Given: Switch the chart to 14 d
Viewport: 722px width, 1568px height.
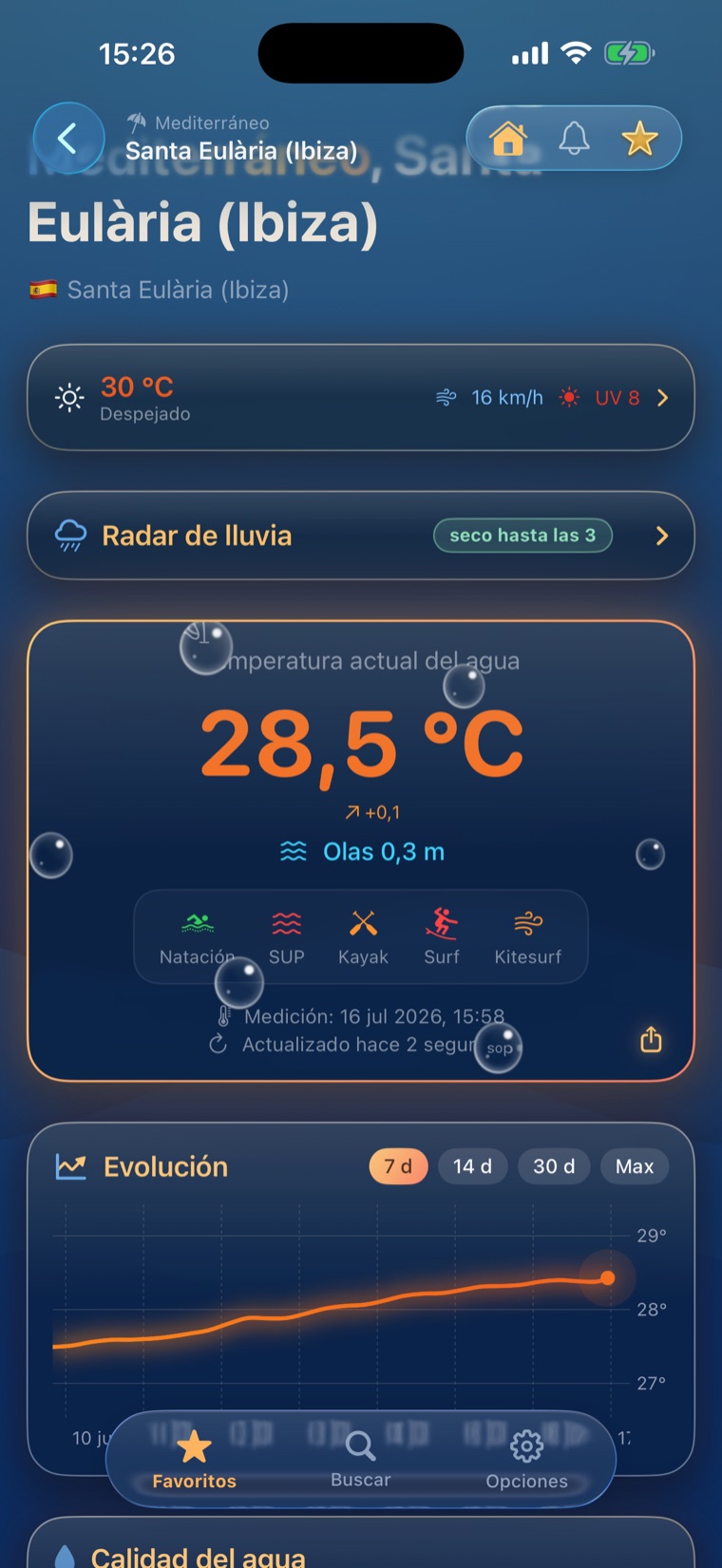Looking at the screenshot, I should pyautogui.click(x=472, y=1166).
